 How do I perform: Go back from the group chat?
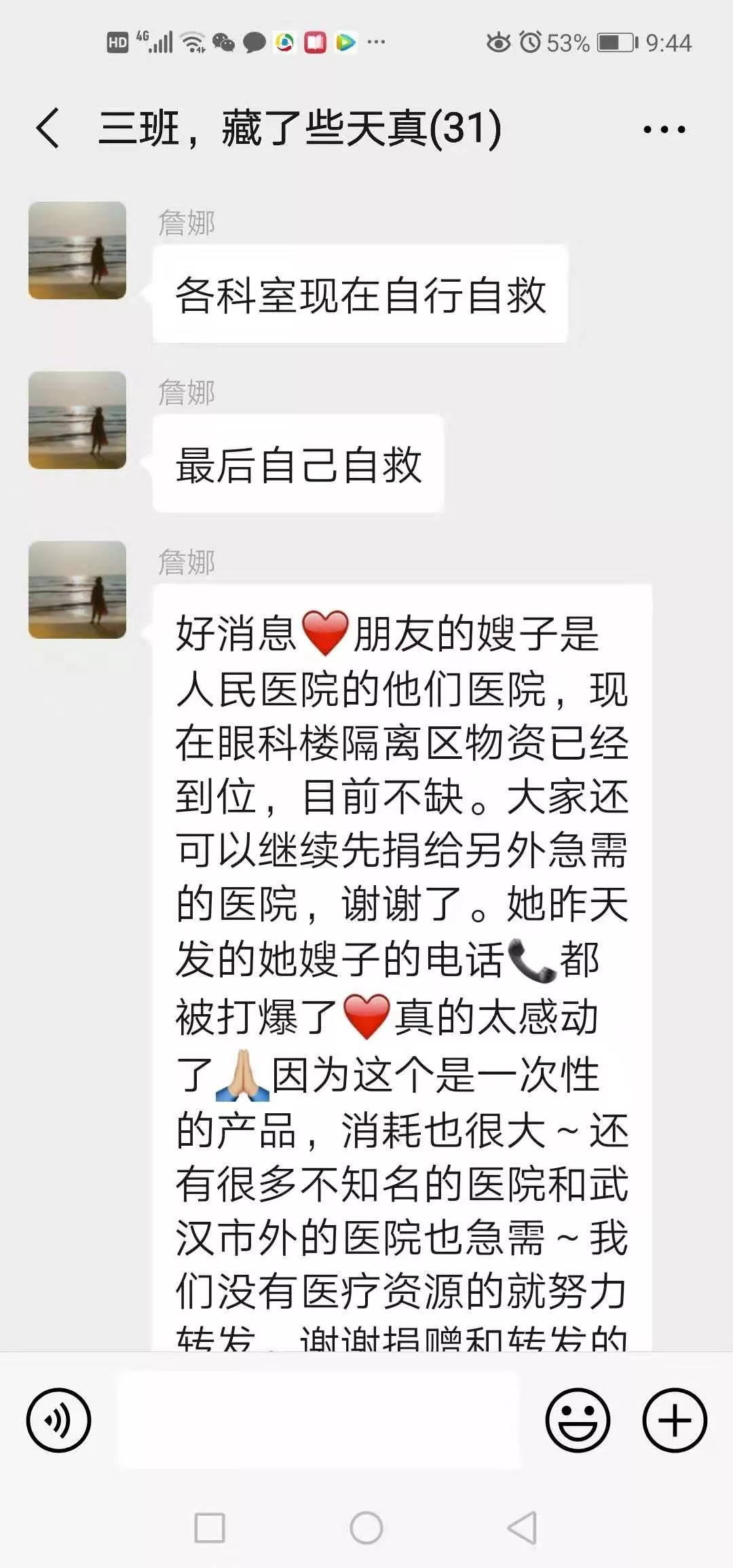48,128
